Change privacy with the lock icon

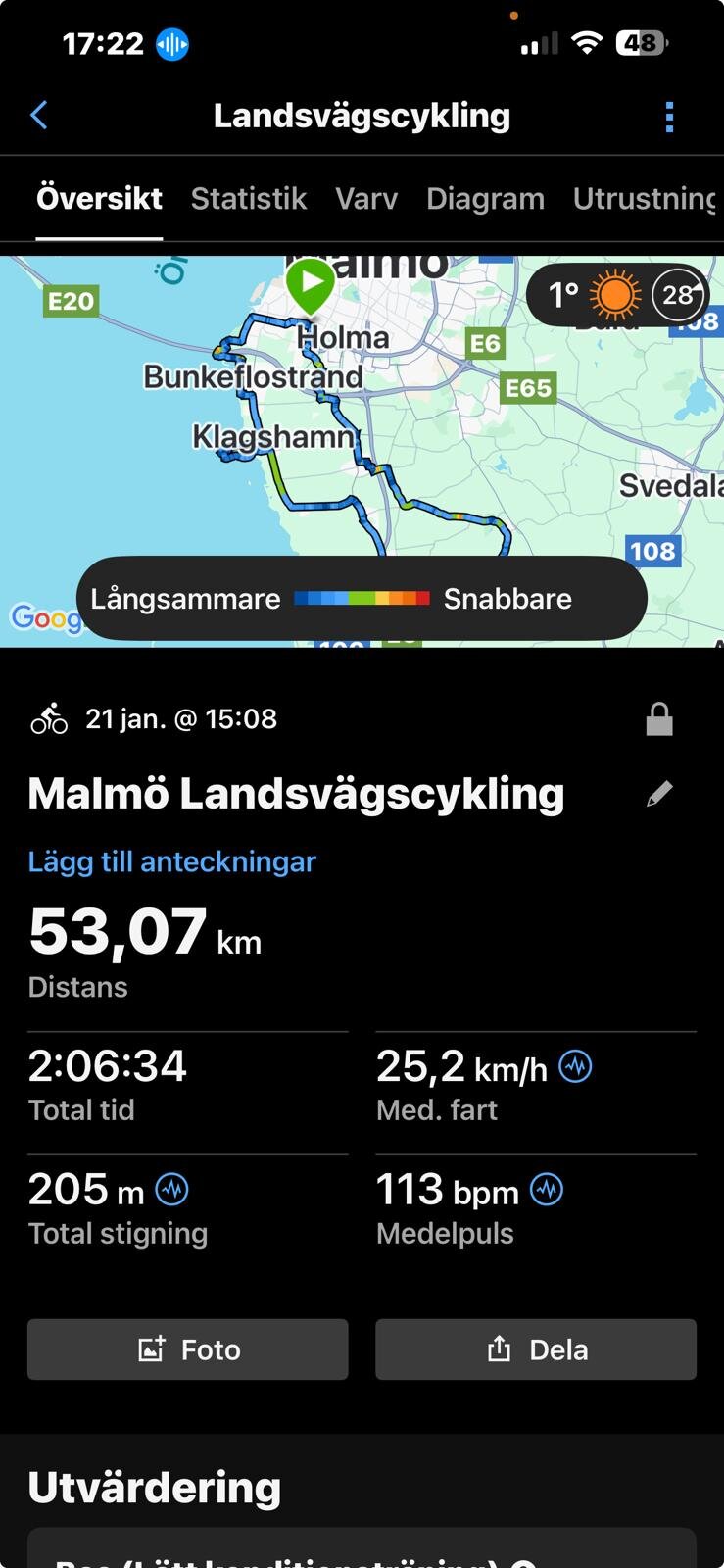[x=659, y=719]
